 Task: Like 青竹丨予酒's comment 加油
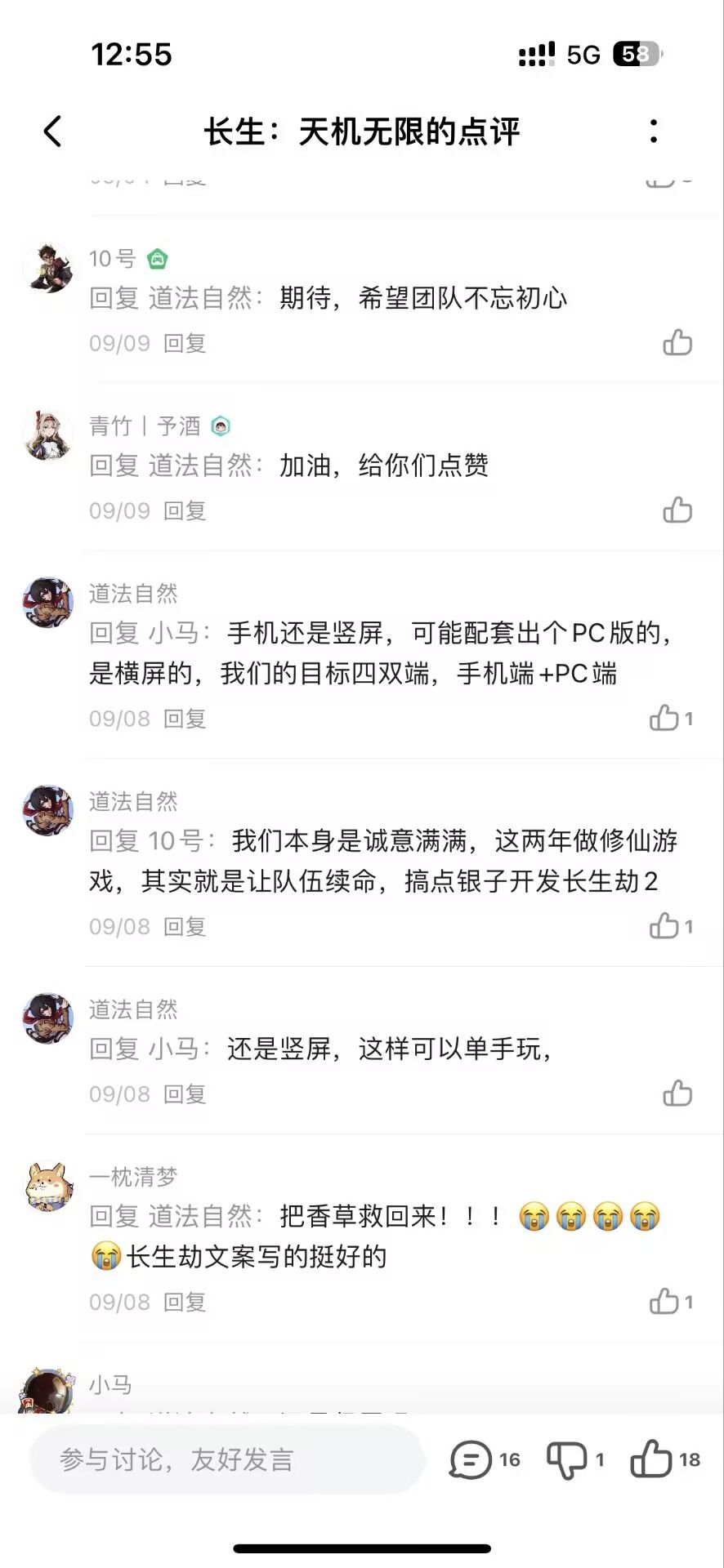tap(677, 510)
